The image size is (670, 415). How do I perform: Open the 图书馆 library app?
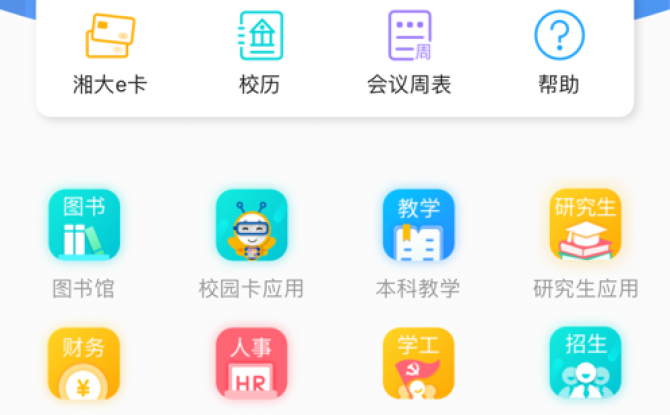(x=84, y=226)
